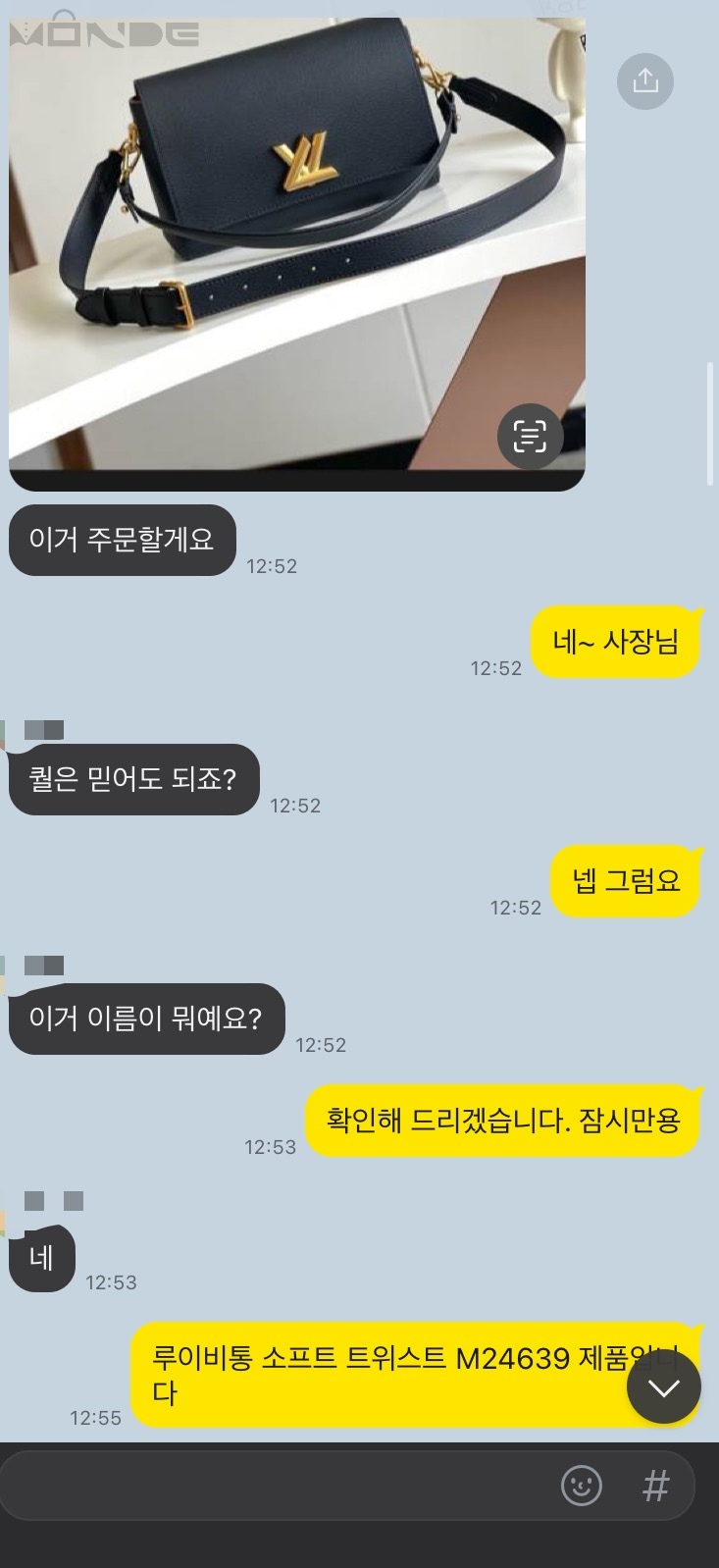Jump to the latest message

pyautogui.click(x=663, y=1387)
